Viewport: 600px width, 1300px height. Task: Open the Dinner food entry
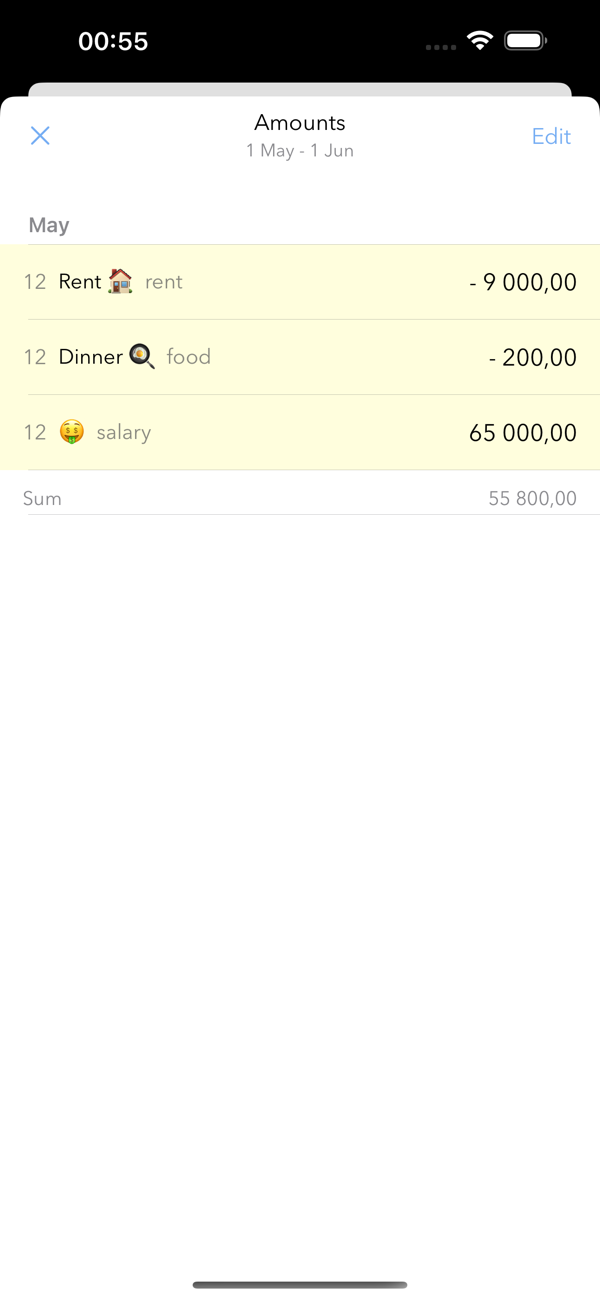(300, 357)
